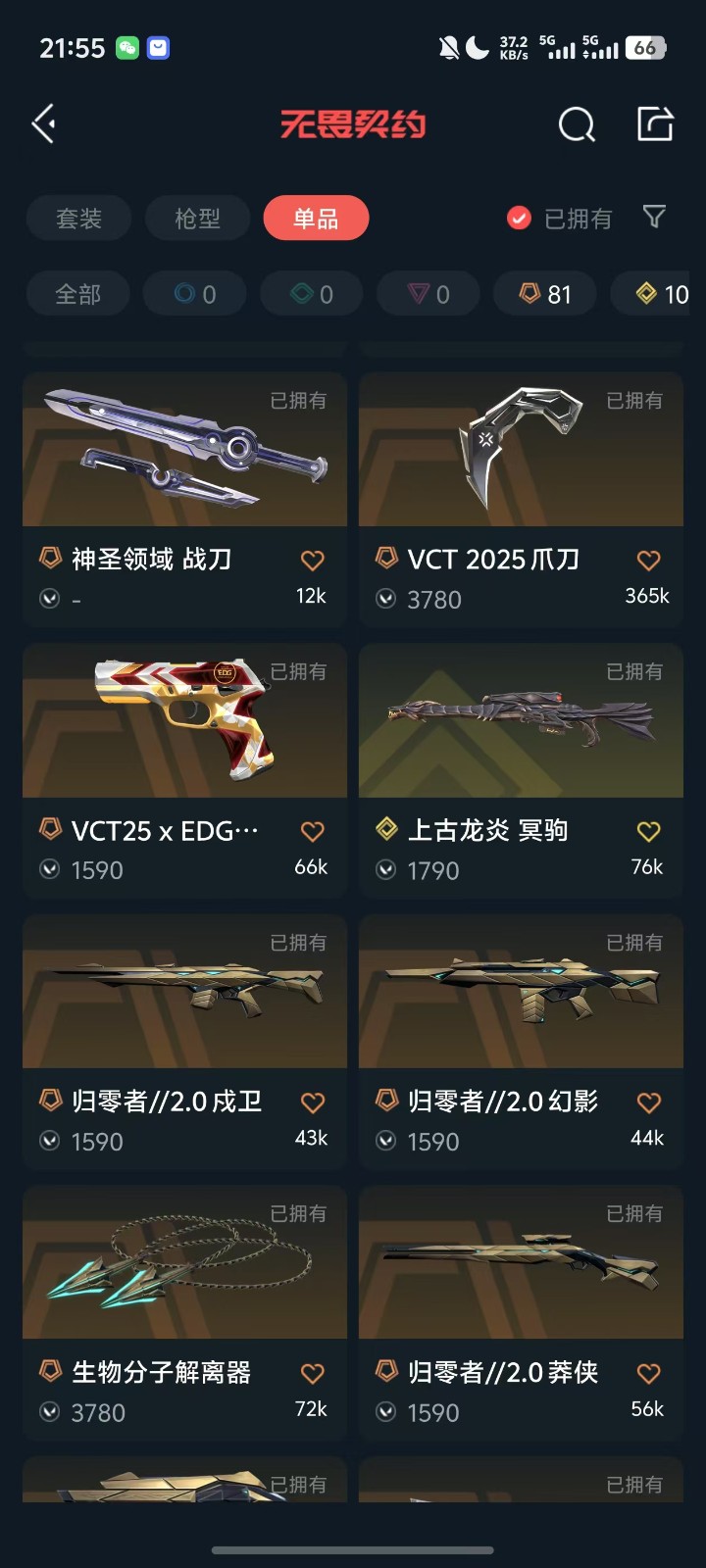Filter by the tier chip showing 81
The height and width of the screenshot is (1568, 706).
[x=544, y=294]
